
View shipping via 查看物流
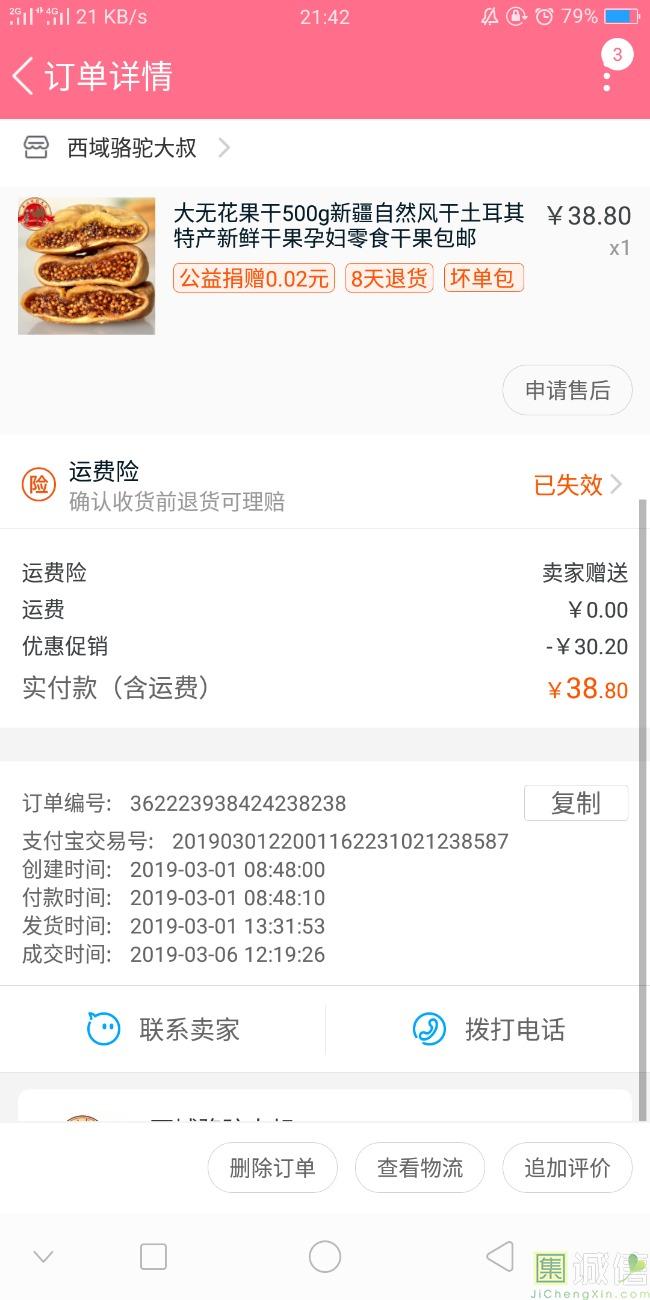[x=420, y=1168]
